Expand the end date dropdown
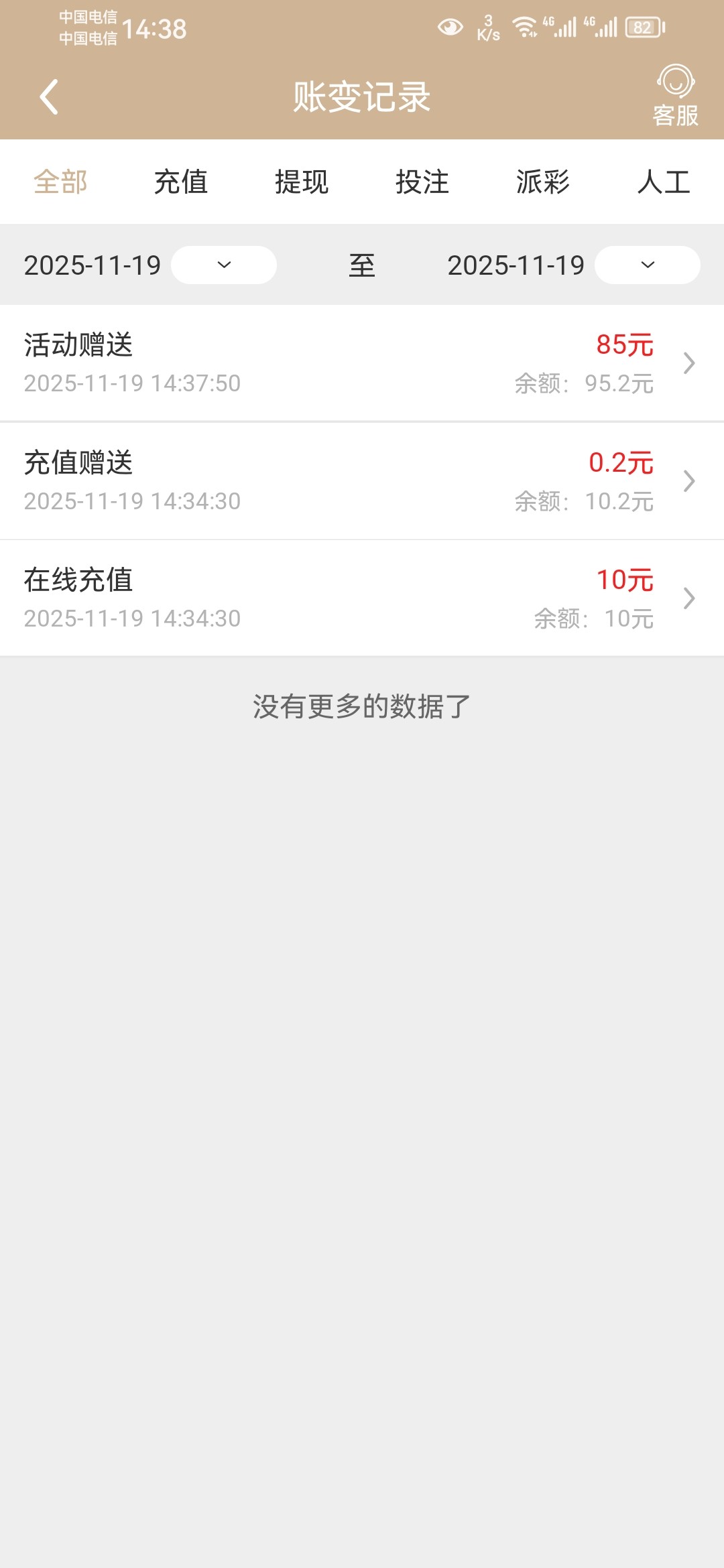Screen dimensions: 724x1568 pyautogui.click(x=647, y=265)
